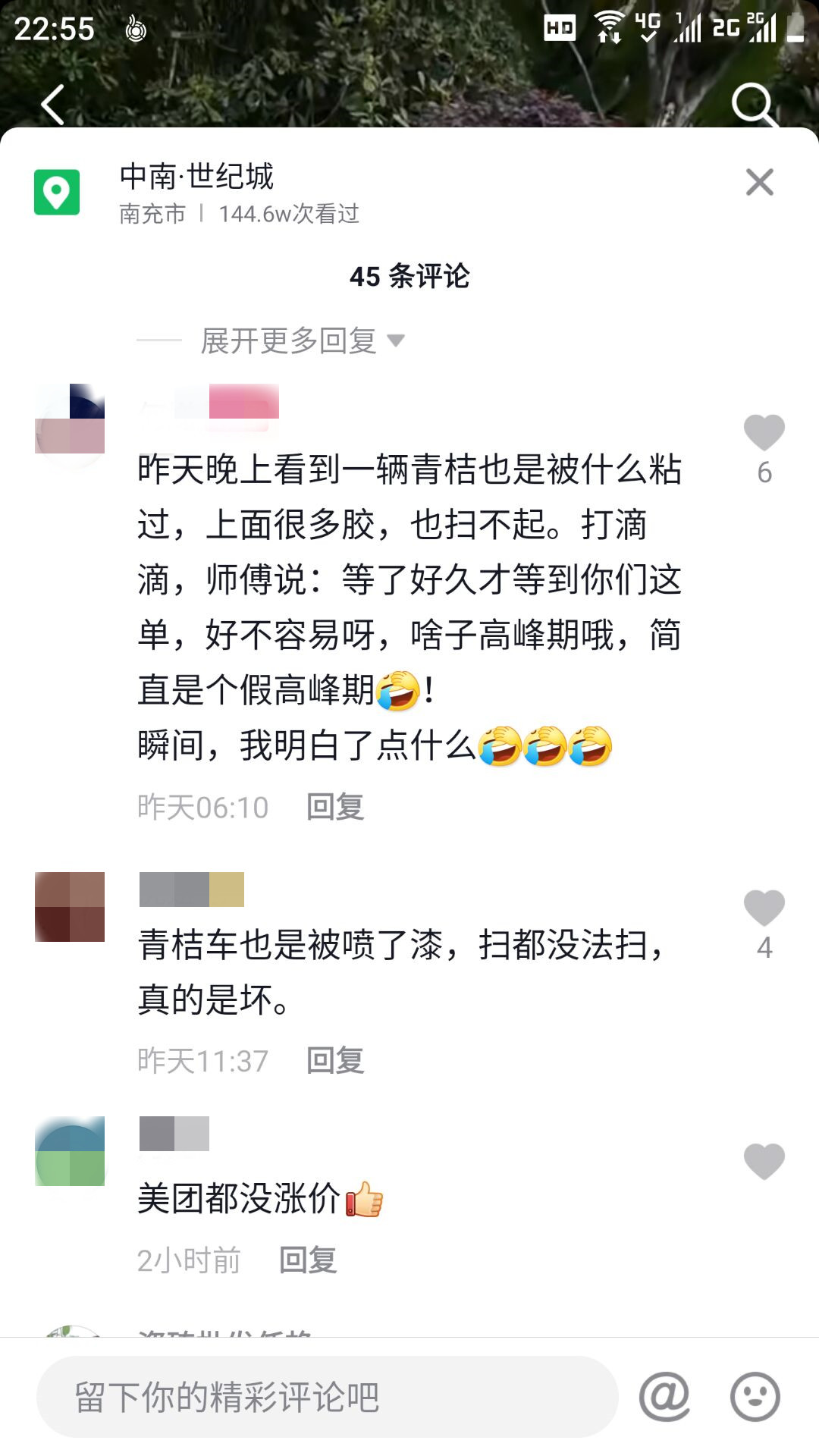Open search with the magnifier icon
Image resolution: width=819 pixels, height=1456 pixels.
(x=754, y=105)
